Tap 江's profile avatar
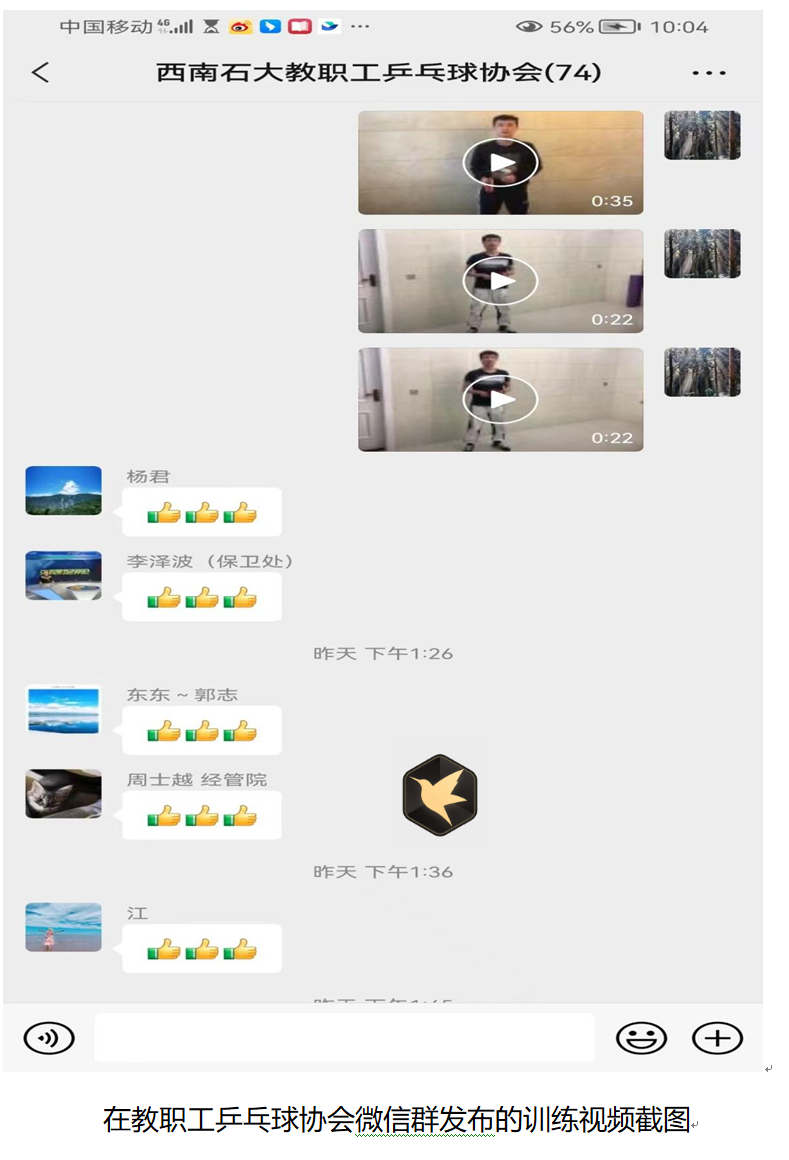Image resolution: width=789 pixels, height=1160 pixels. pos(63,927)
